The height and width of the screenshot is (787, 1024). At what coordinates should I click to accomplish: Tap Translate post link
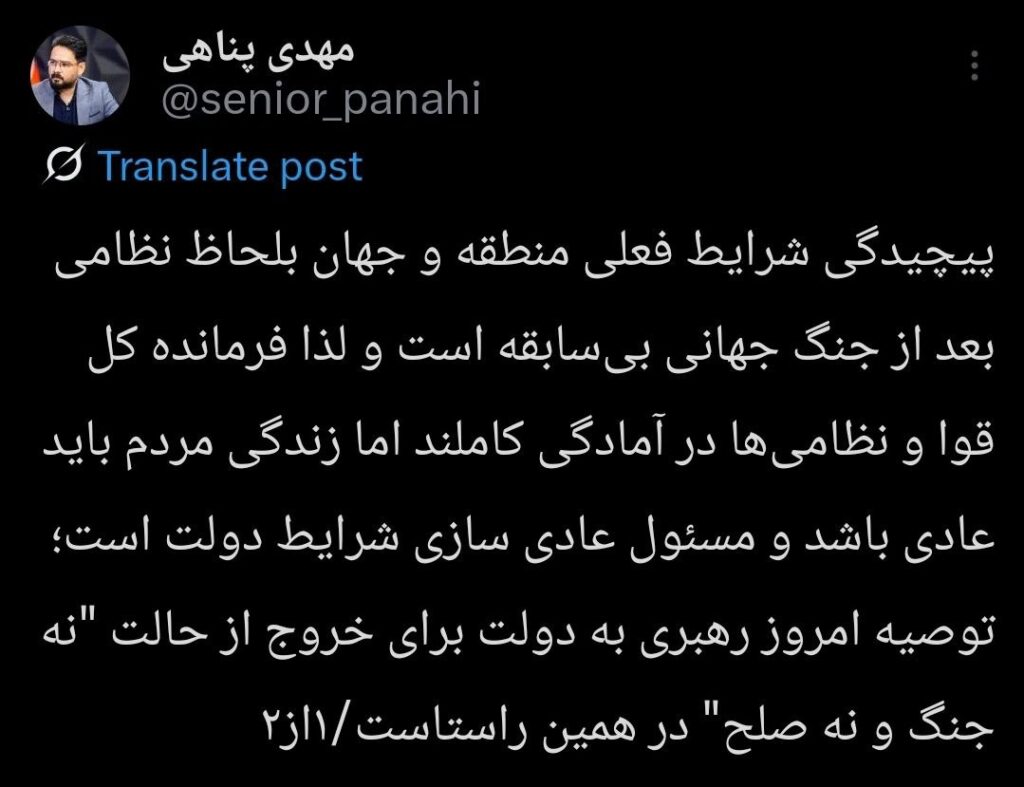point(229,166)
